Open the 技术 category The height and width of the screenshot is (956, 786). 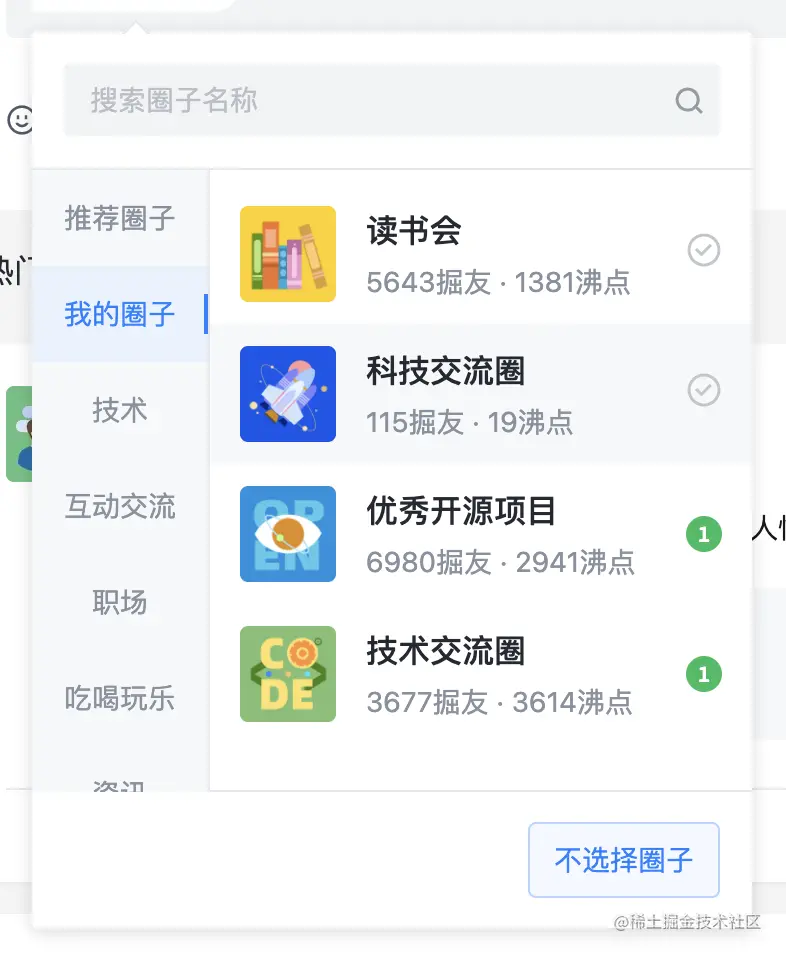120,410
